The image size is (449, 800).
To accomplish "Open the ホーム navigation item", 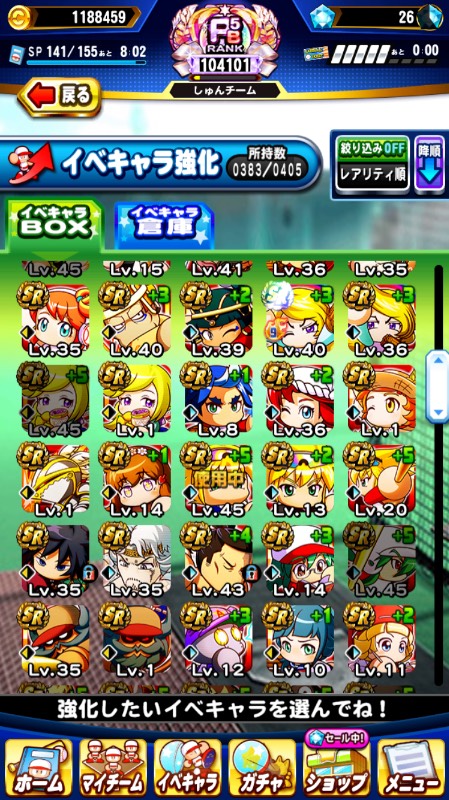I will (39, 769).
